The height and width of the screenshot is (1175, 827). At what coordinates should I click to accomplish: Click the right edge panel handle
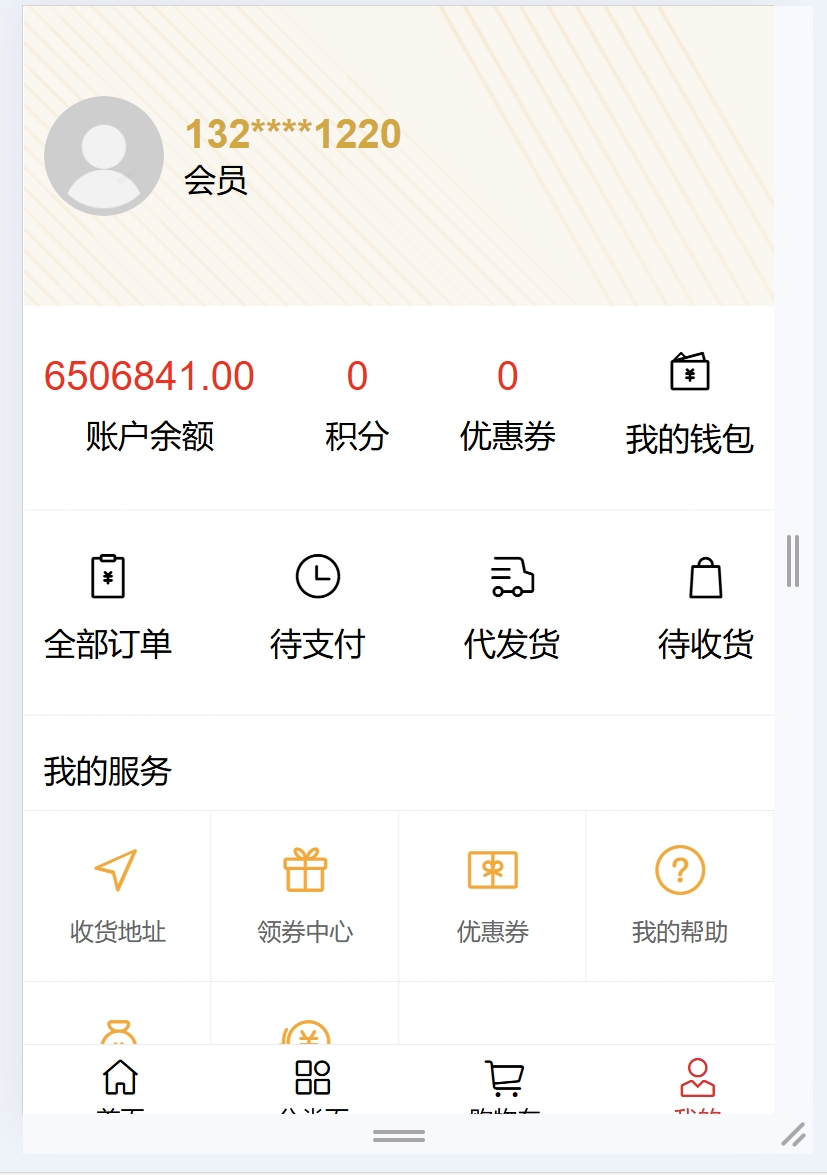794,563
